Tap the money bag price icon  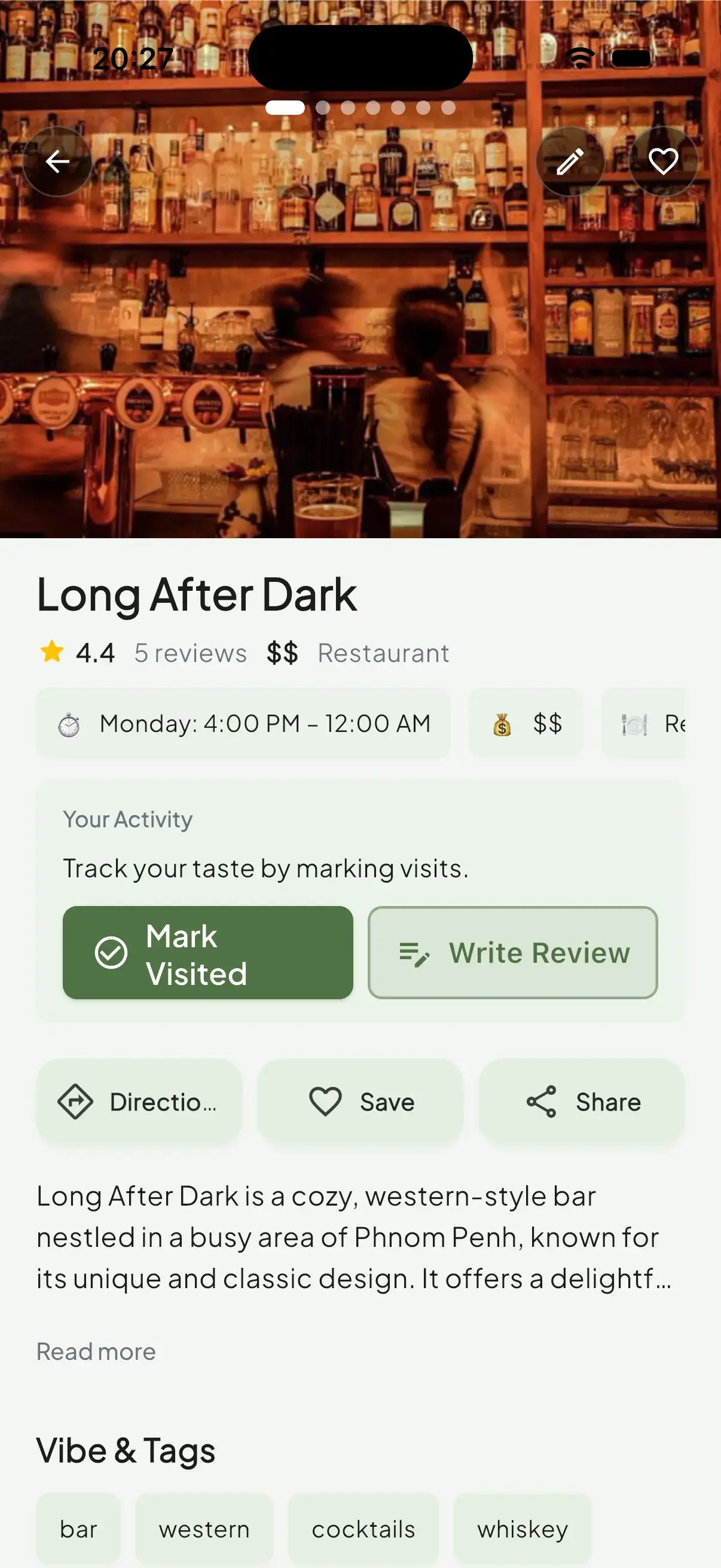(x=502, y=724)
